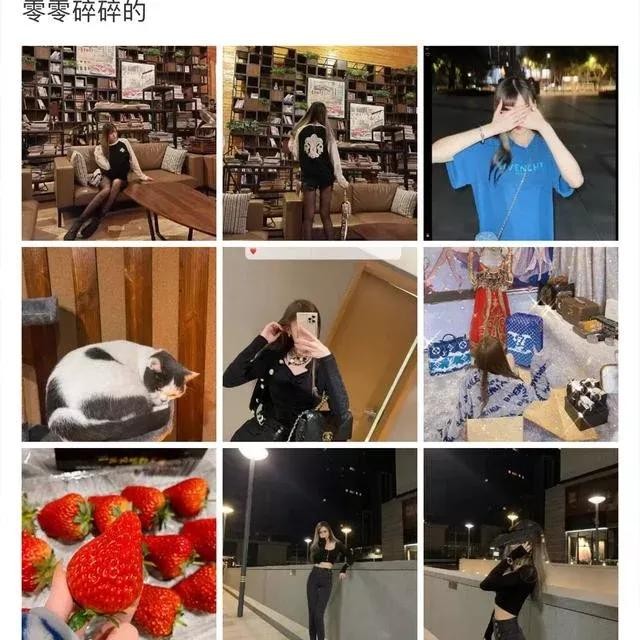Open the photo of woman sitting on library sofa
Viewport: 640px width, 640px height.
tap(118, 142)
